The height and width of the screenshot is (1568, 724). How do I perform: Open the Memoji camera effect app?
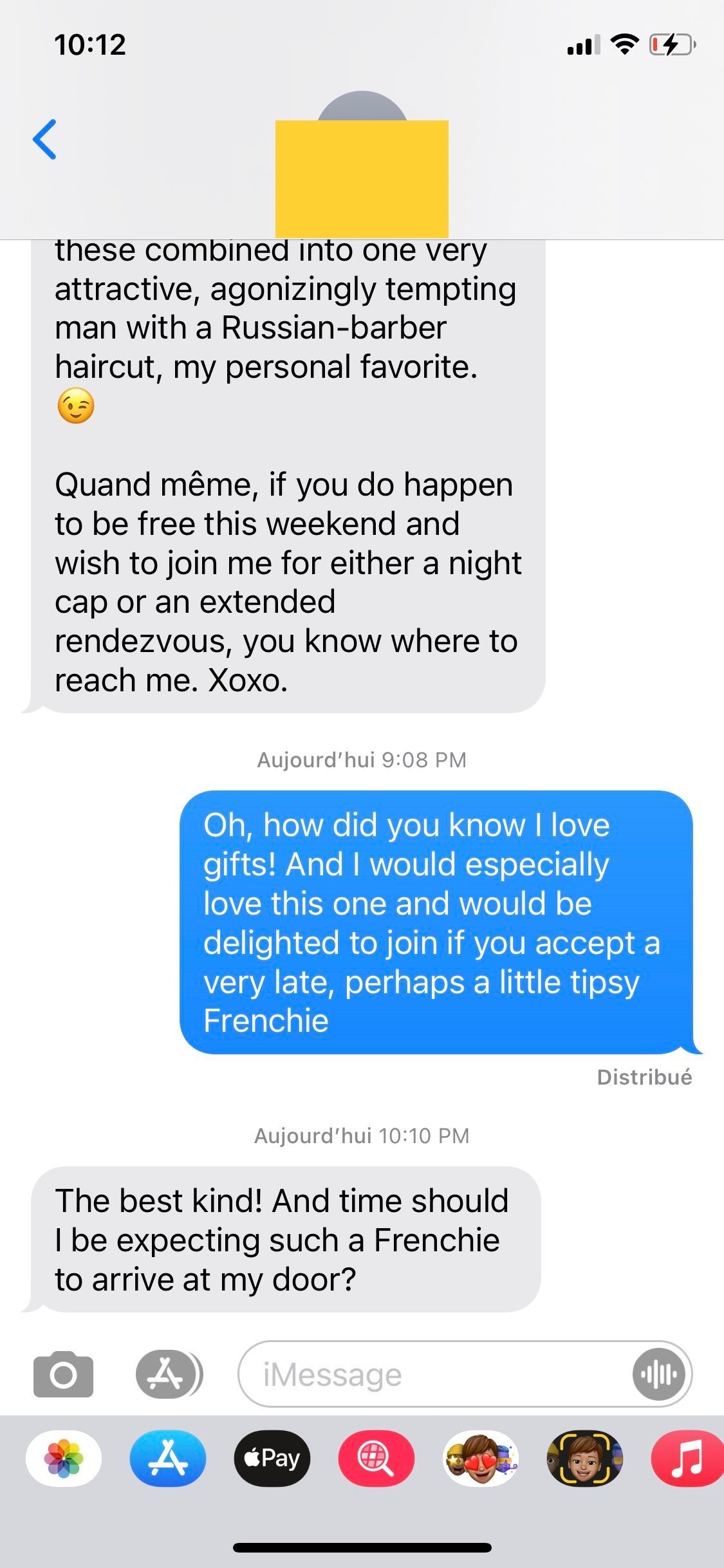click(584, 1459)
